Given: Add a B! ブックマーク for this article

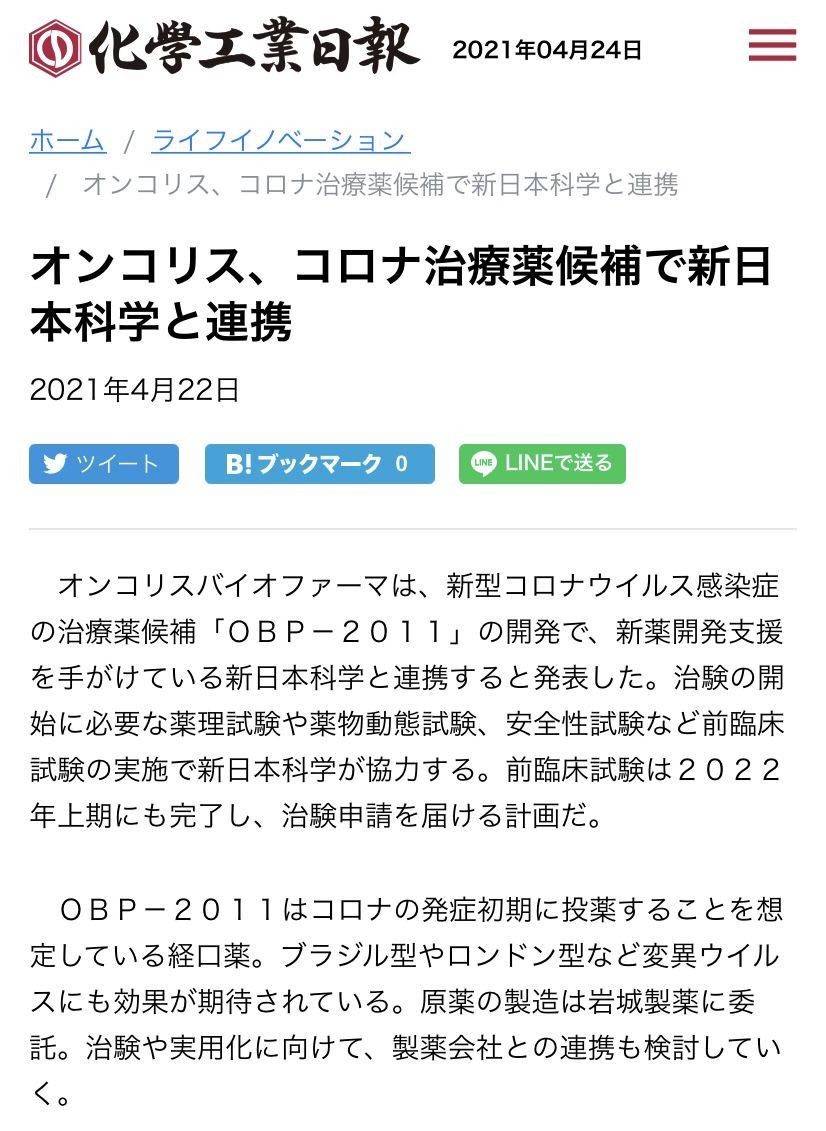Looking at the screenshot, I should tap(319, 464).
